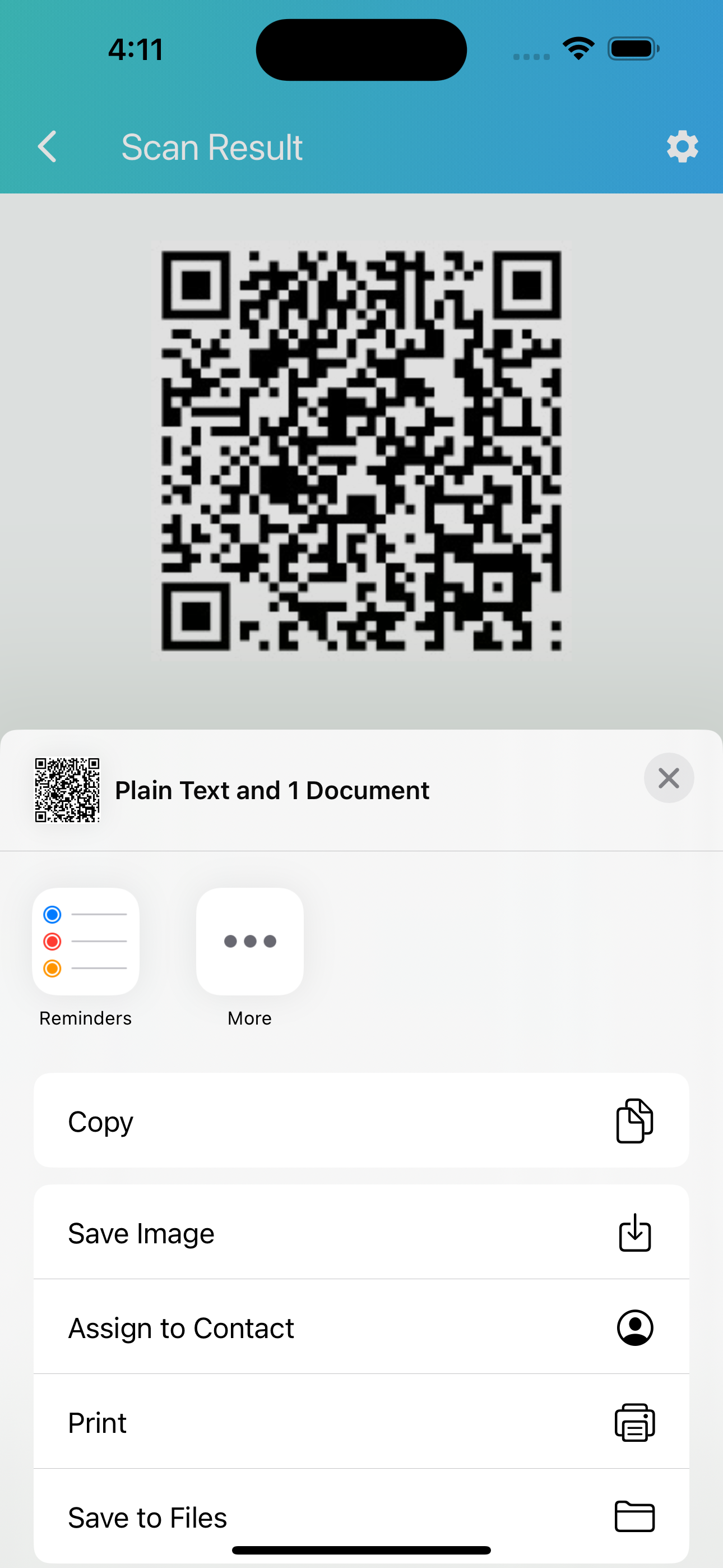Dismiss the share sheet with the X button
This screenshot has width=723, height=1568.
pyautogui.click(x=669, y=778)
